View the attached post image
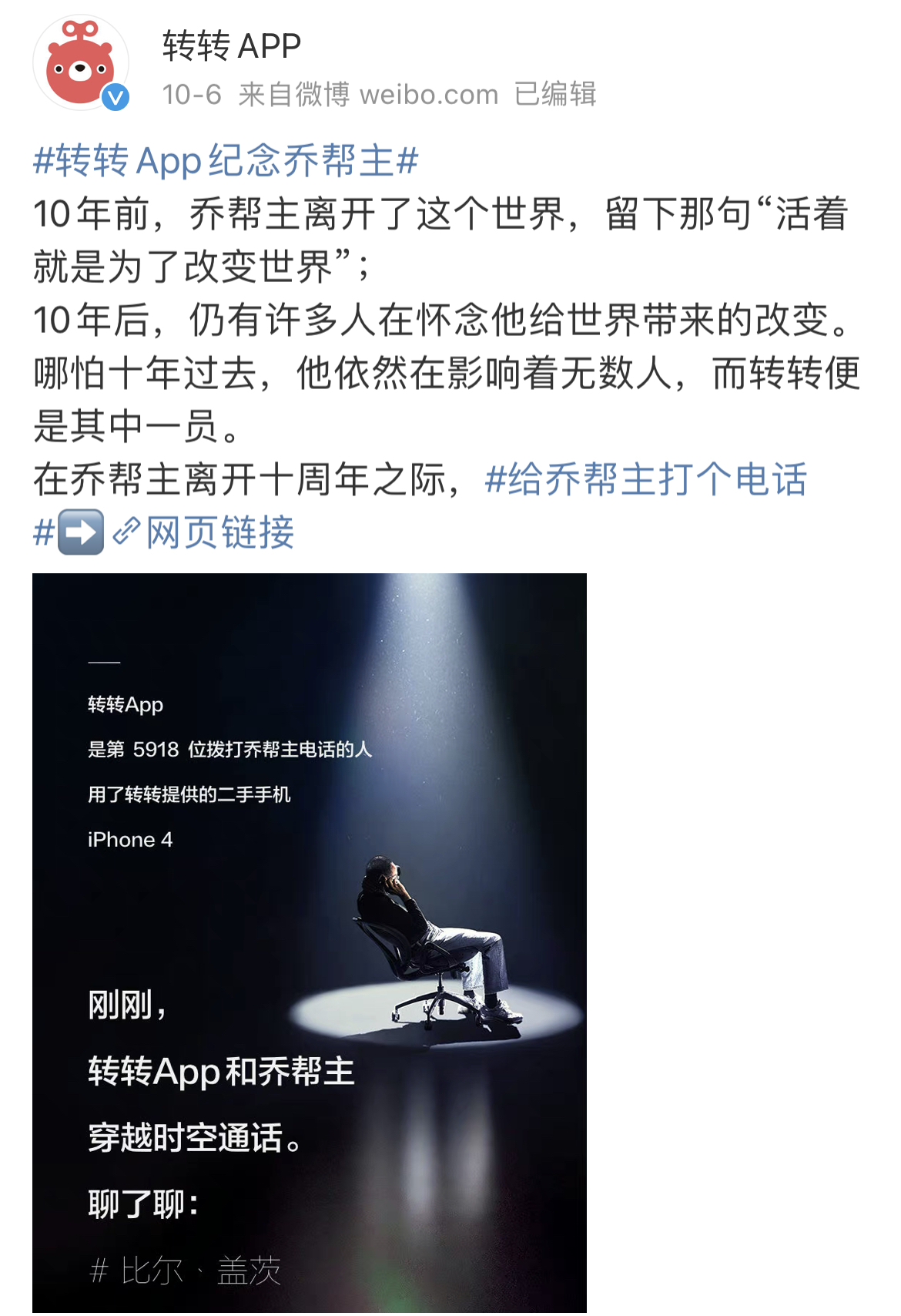901x1316 pixels. coord(309,942)
